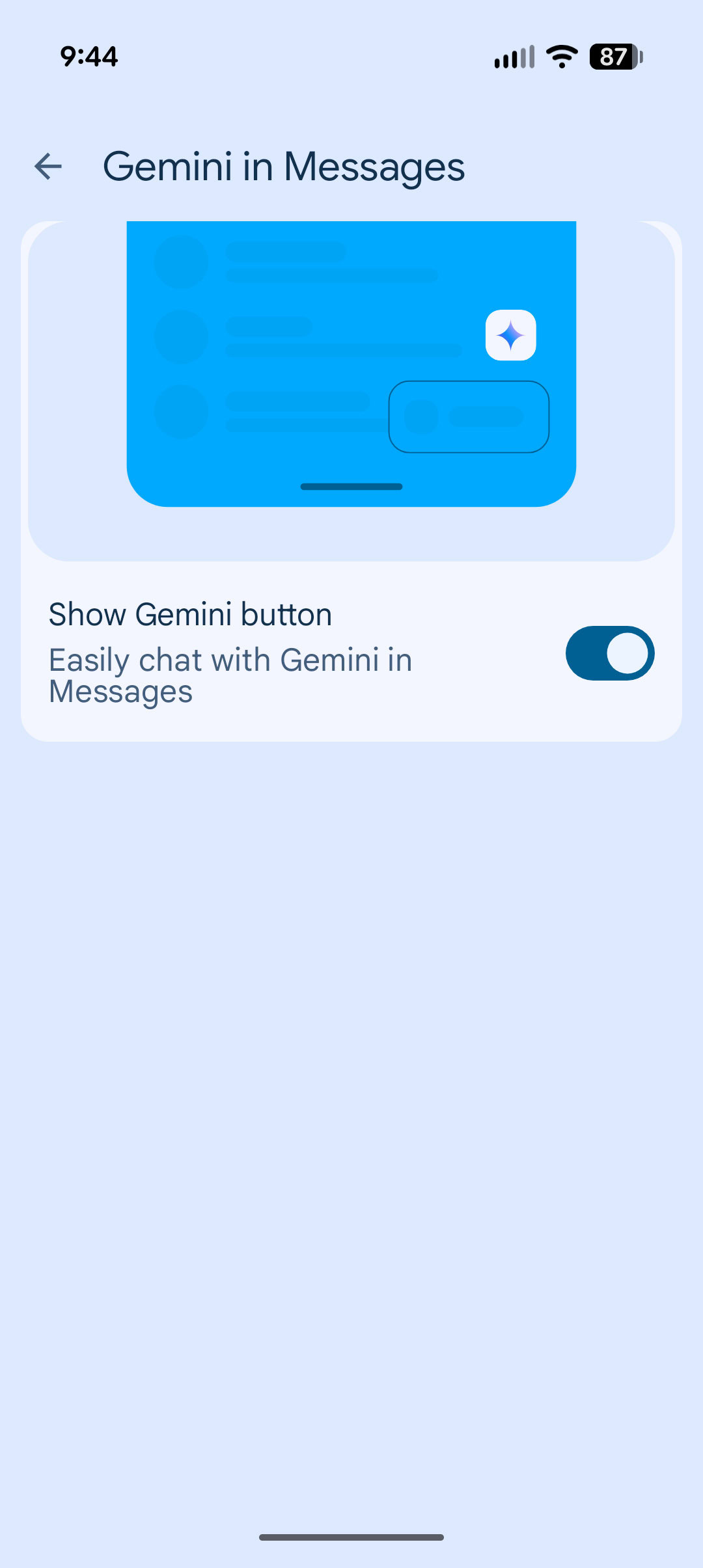Tap the blue toggle control on the right
This screenshot has height=1568, width=703.
608,653
